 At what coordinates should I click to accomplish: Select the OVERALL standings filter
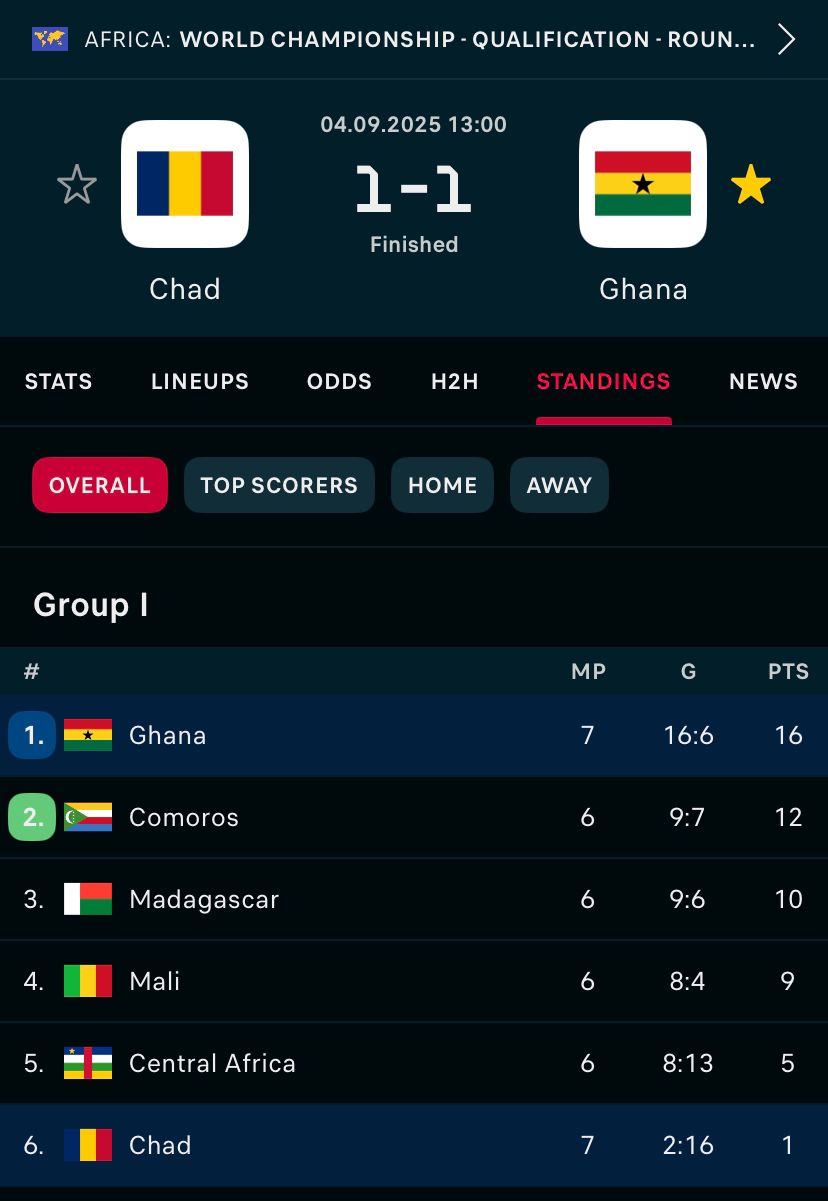click(99, 485)
